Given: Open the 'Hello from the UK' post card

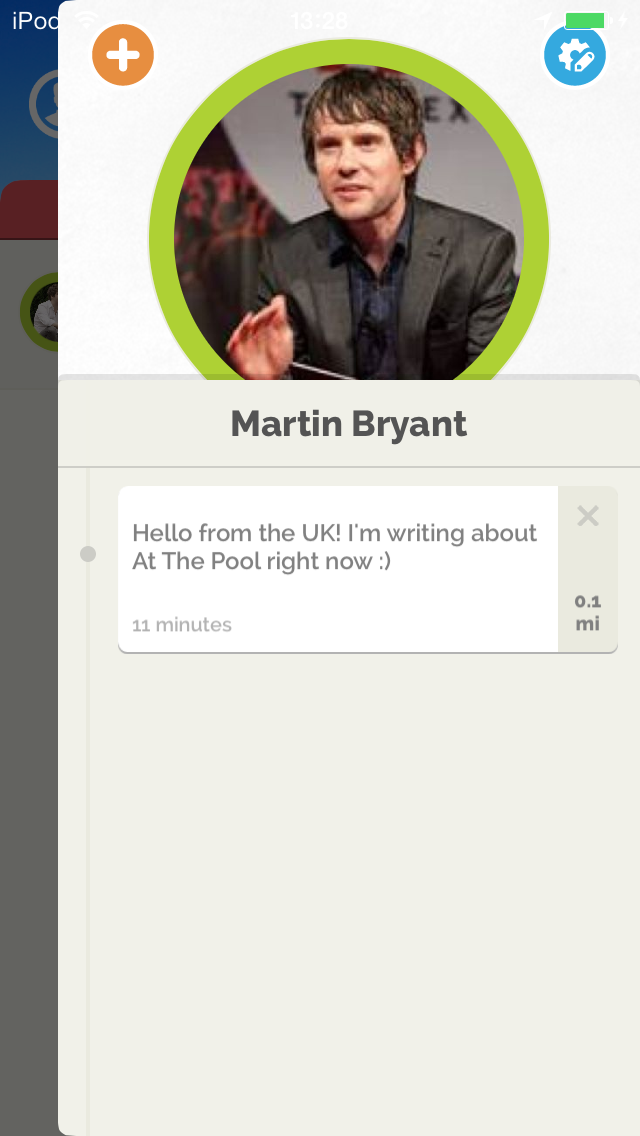Looking at the screenshot, I should click(338, 569).
